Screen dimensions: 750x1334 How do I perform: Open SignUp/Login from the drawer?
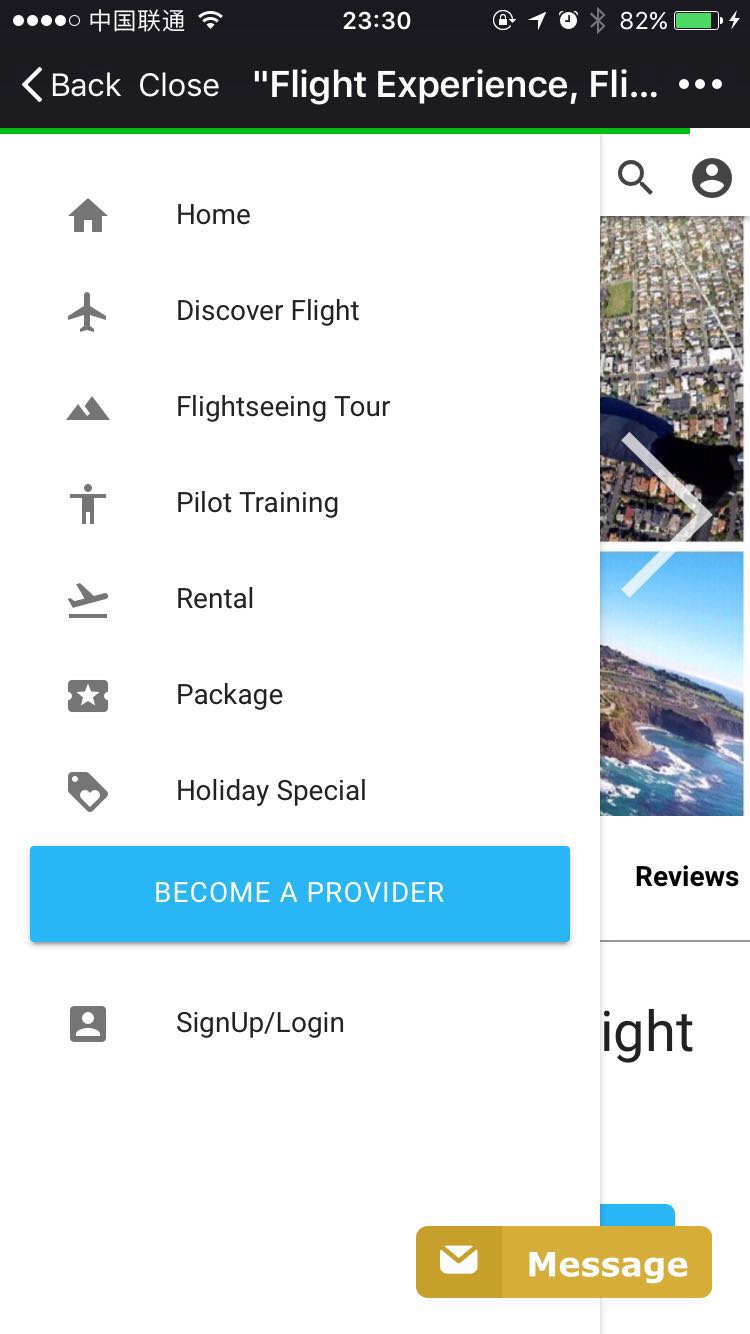point(259,1023)
